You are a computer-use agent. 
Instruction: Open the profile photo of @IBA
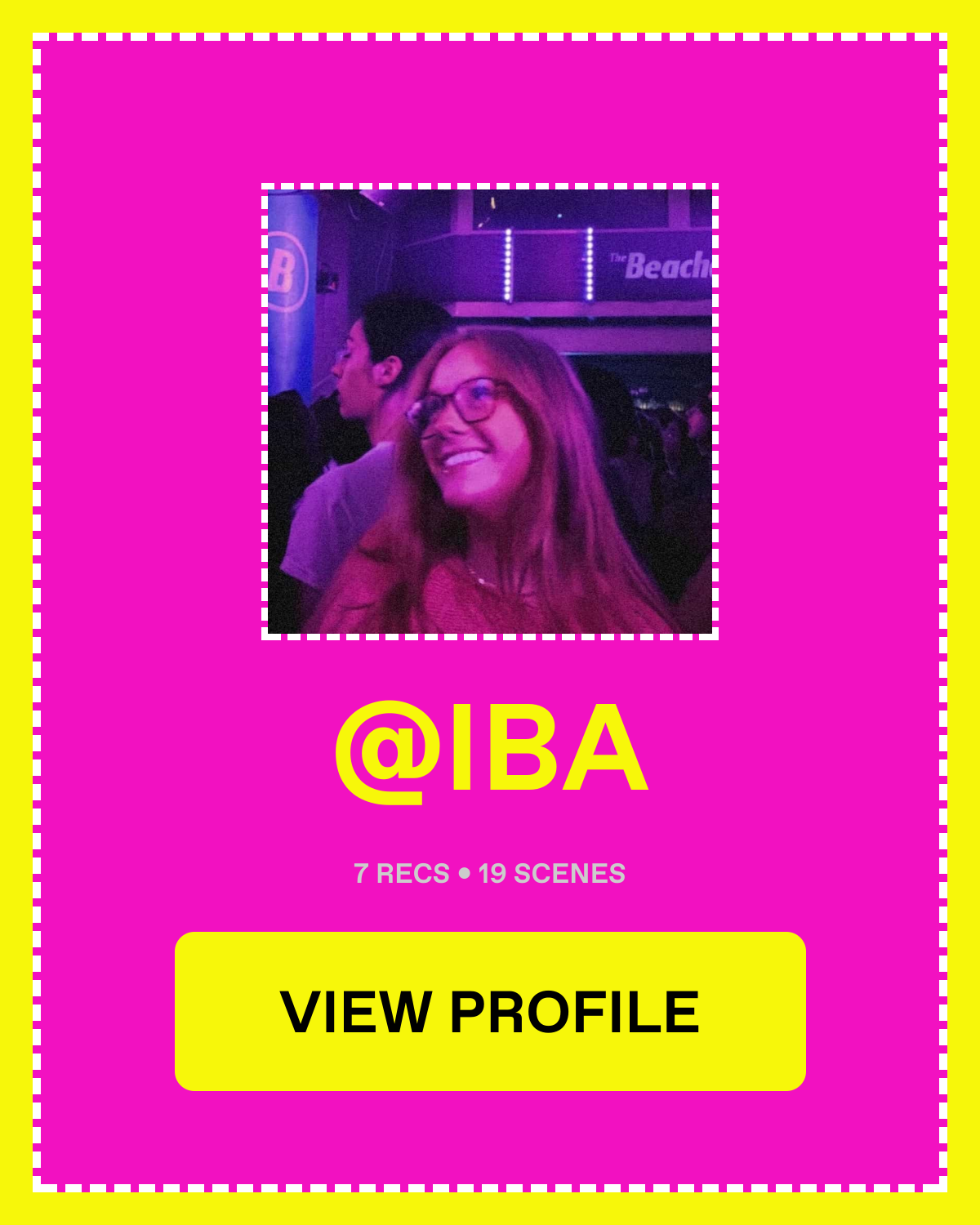pyautogui.click(x=490, y=412)
